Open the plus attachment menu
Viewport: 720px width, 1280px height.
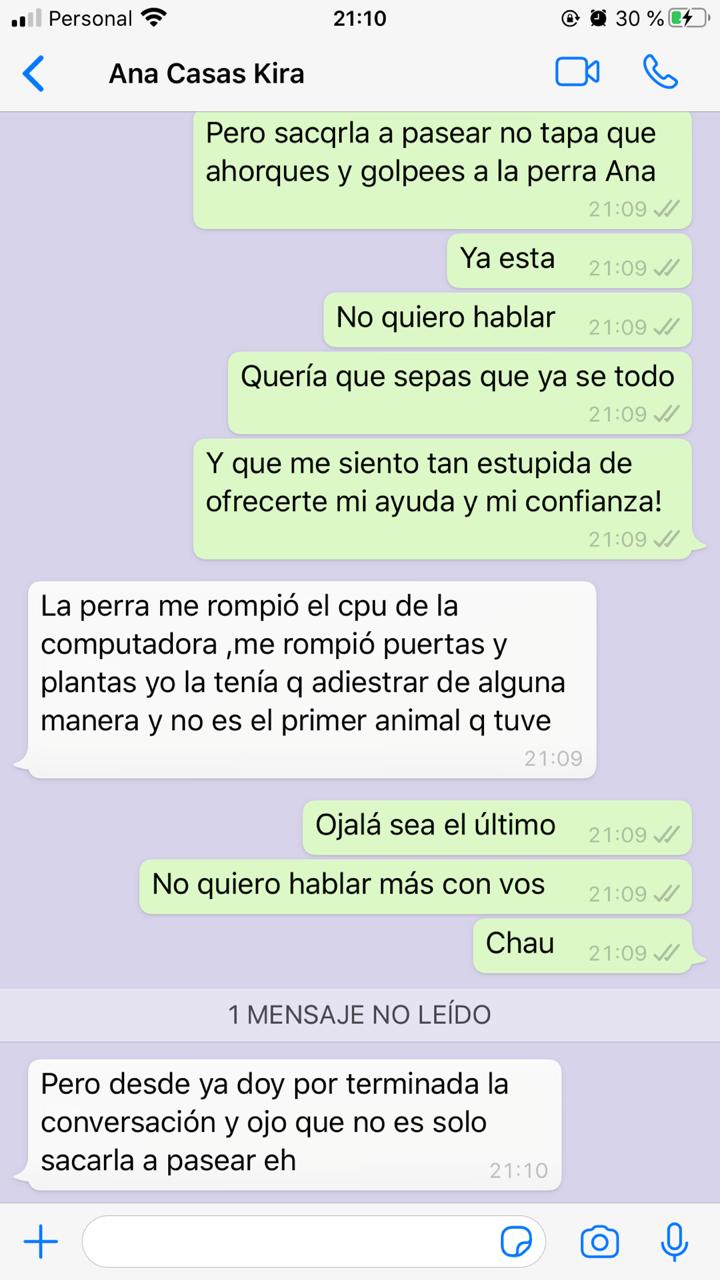tap(41, 1242)
